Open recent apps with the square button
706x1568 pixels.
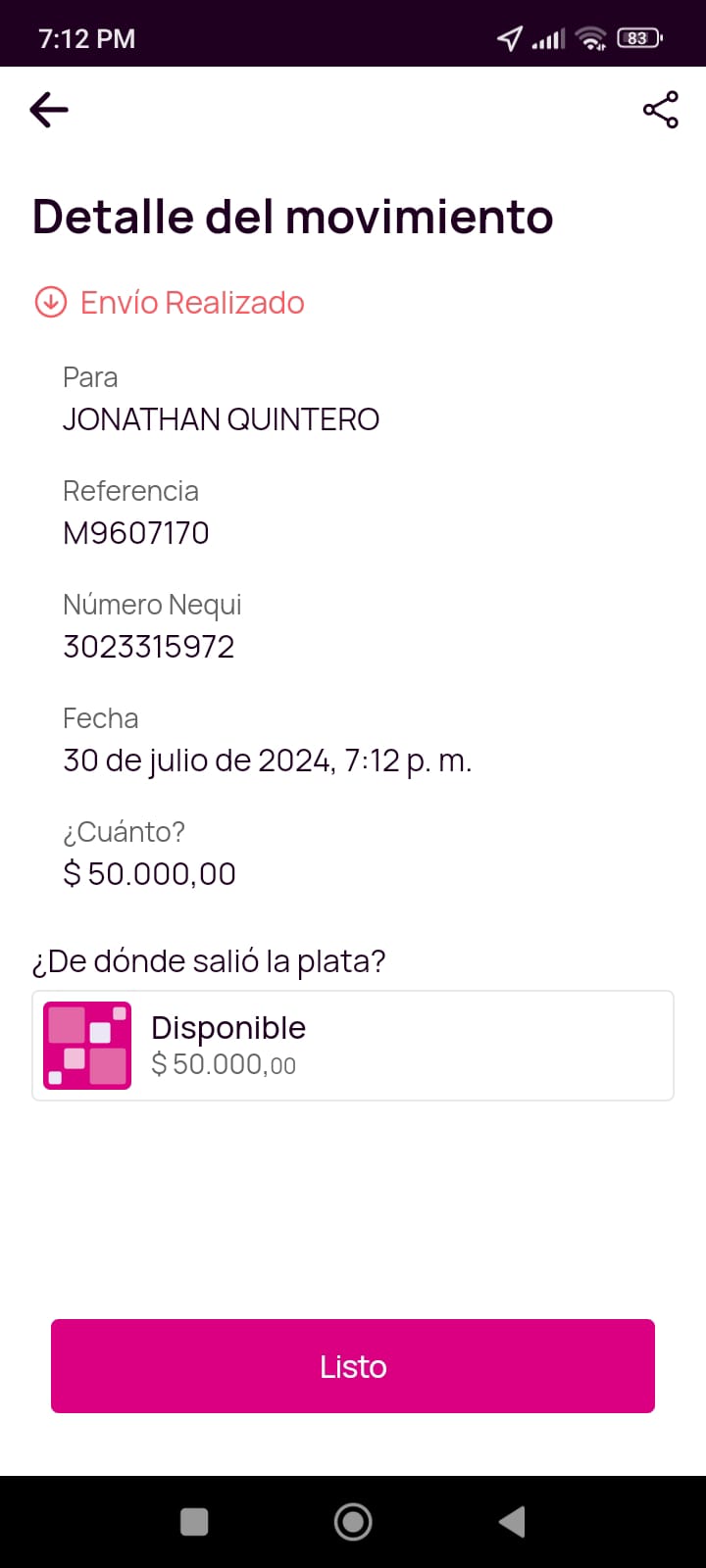coord(194,1521)
